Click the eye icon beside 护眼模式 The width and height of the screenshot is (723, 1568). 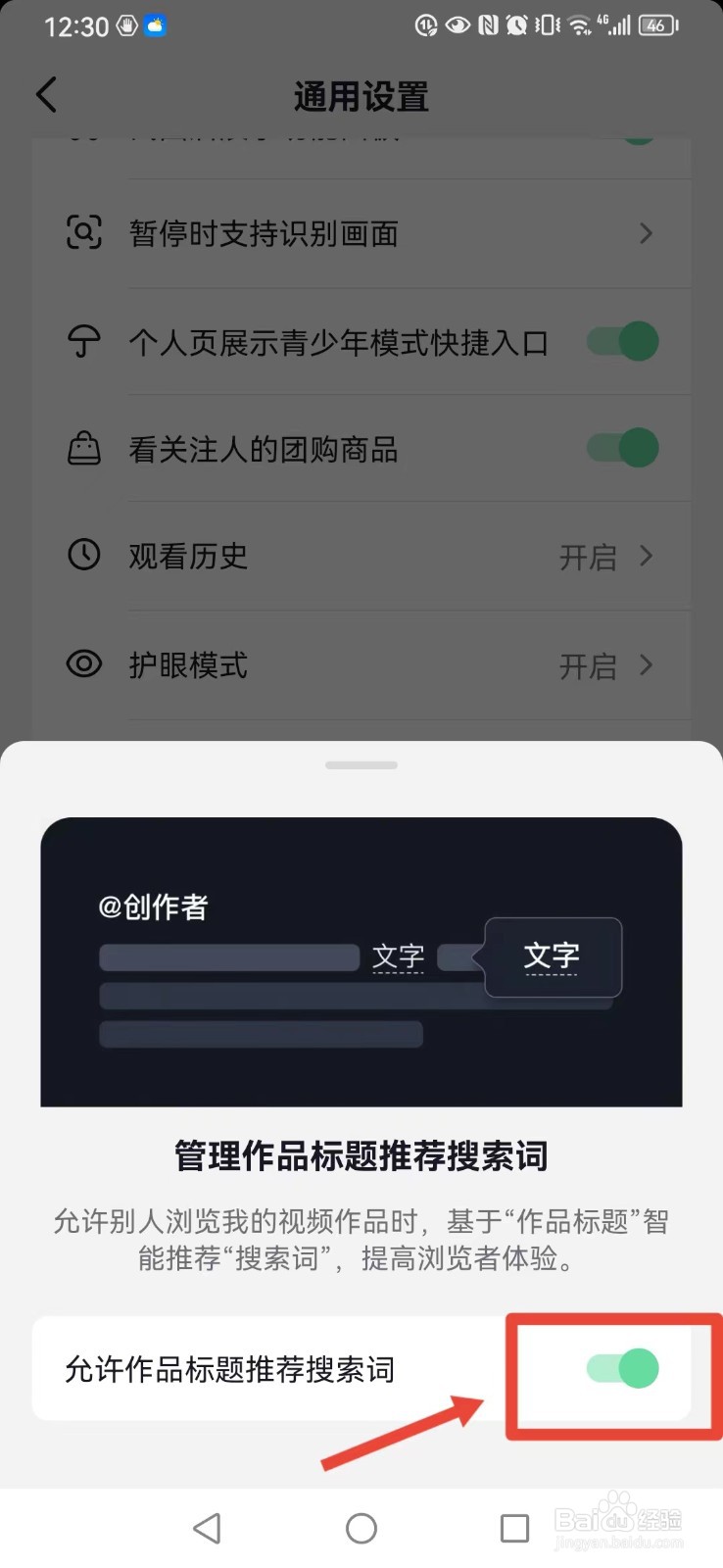click(x=84, y=664)
